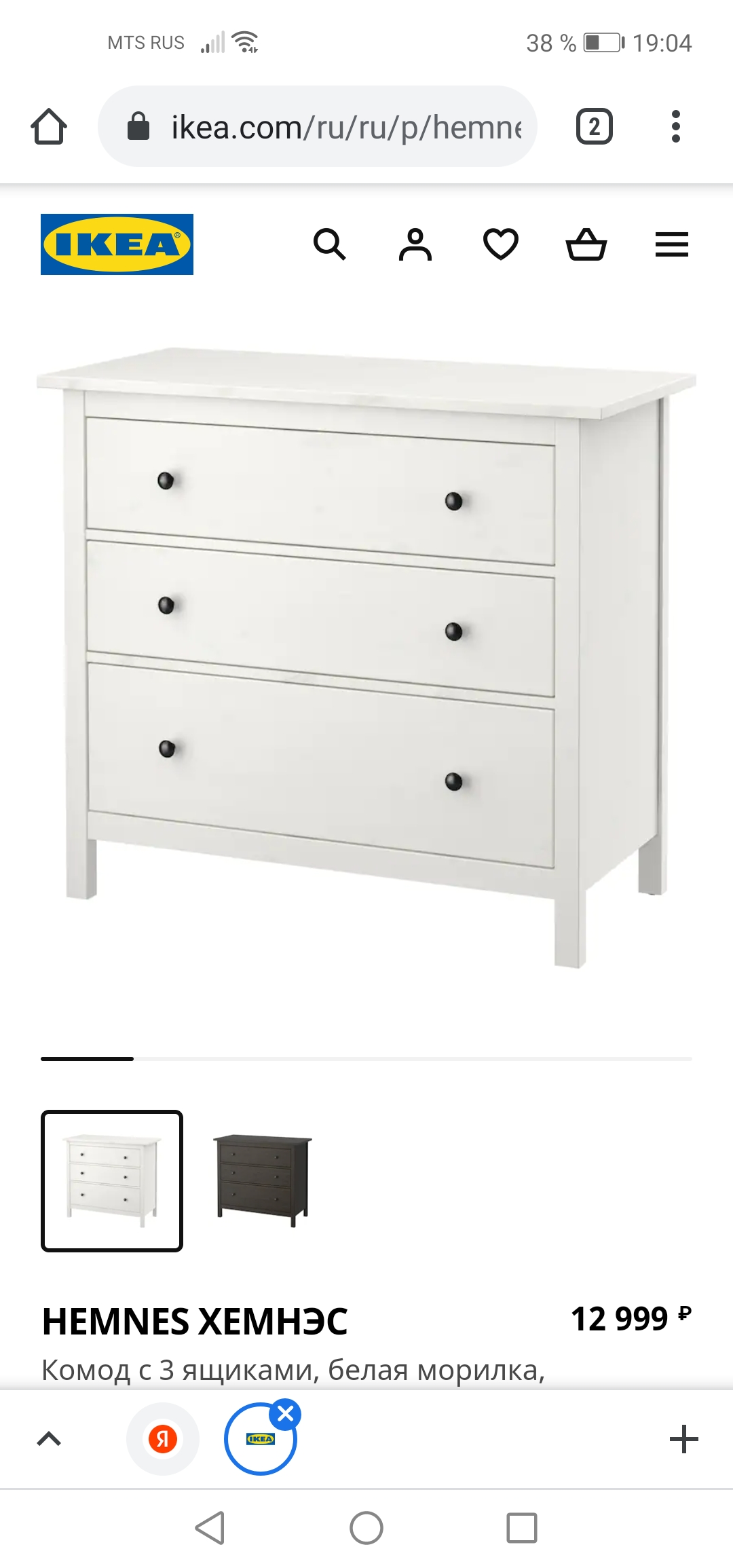This screenshot has height=1568, width=733.
Task: Close the IKEA tab
Action: (286, 1414)
